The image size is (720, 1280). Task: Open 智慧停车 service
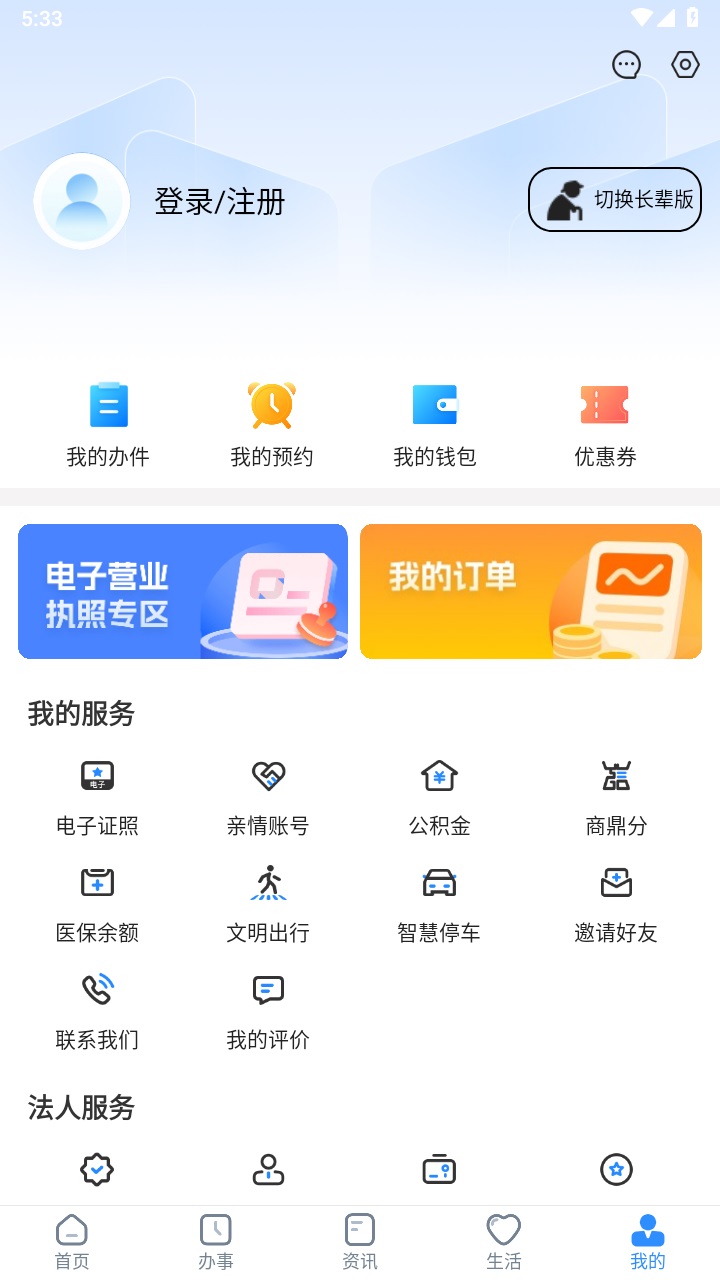pyautogui.click(x=439, y=904)
